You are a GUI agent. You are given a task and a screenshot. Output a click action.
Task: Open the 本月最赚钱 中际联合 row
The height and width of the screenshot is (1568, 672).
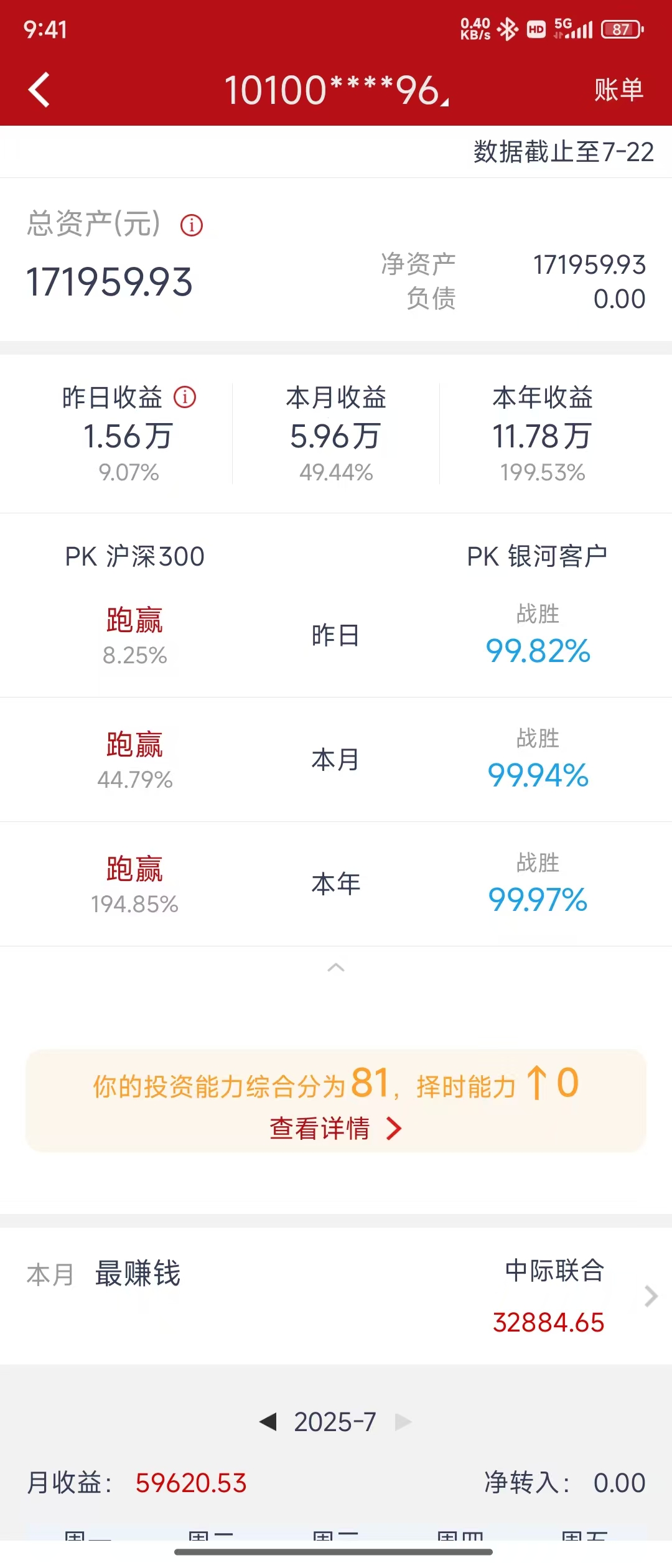[x=336, y=1295]
